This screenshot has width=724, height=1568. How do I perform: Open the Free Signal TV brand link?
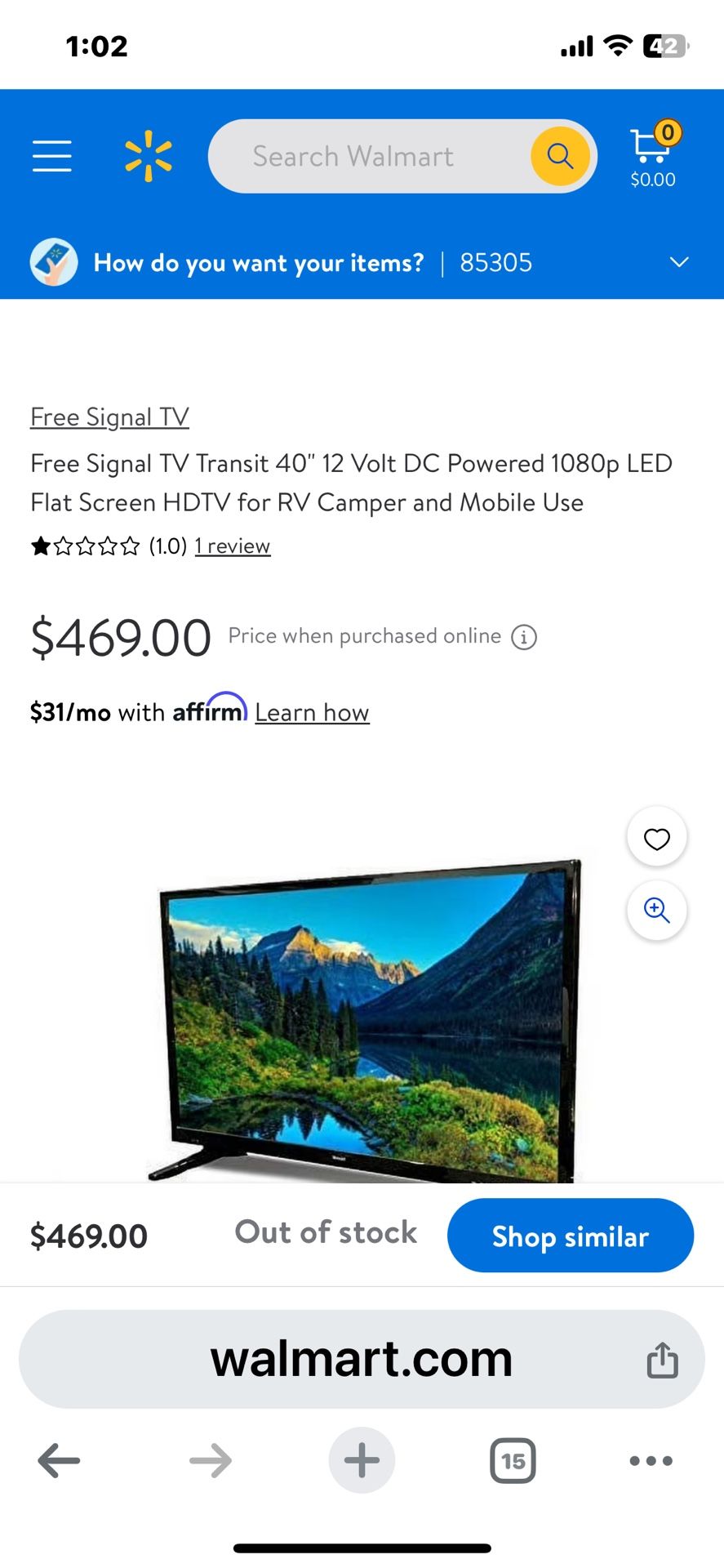click(x=109, y=417)
